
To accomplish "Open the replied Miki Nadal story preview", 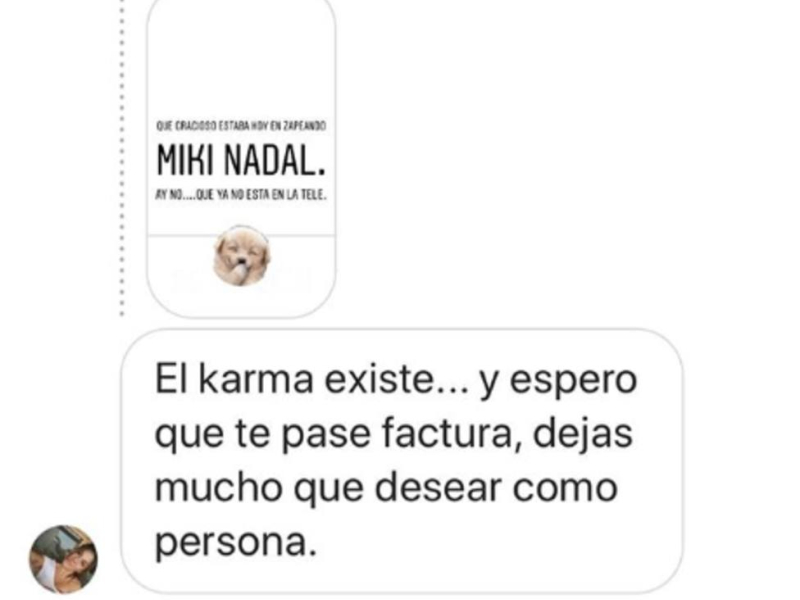I will (241, 160).
